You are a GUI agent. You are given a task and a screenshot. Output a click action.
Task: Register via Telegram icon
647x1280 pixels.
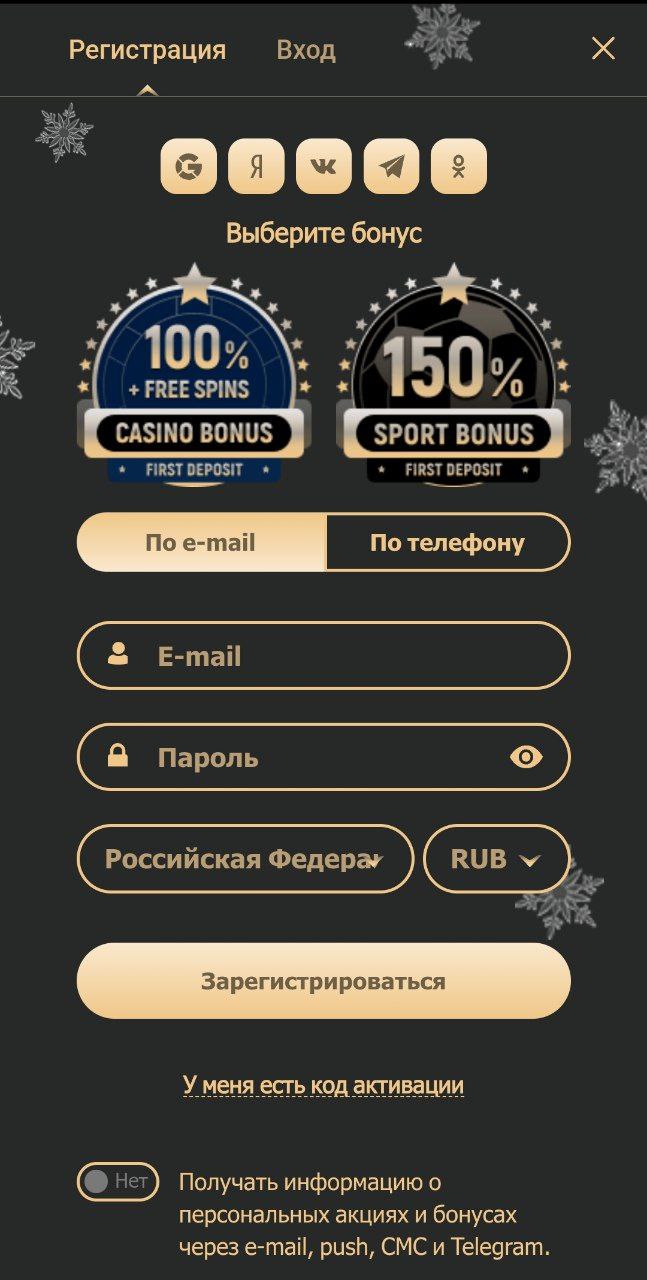391,166
